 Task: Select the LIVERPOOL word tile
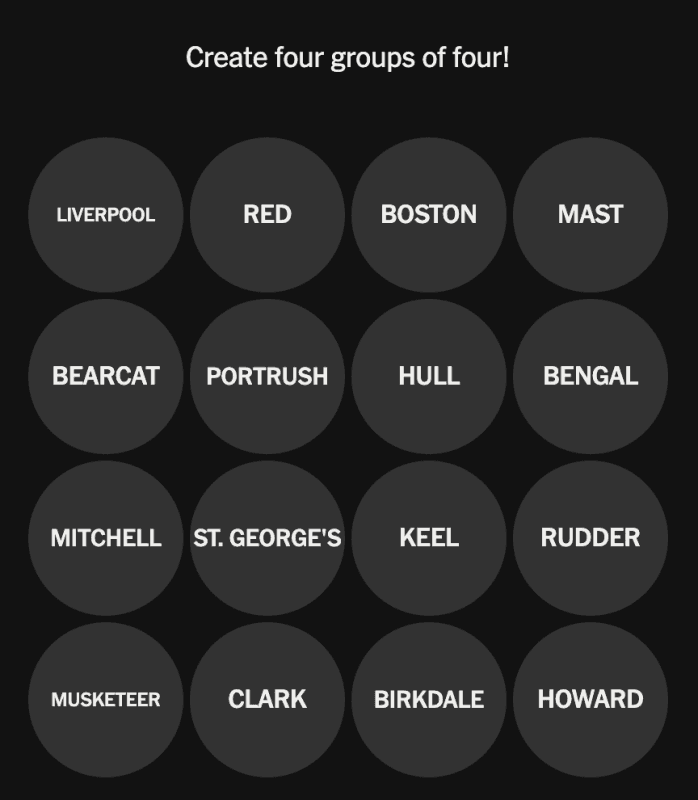tap(106, 215)
